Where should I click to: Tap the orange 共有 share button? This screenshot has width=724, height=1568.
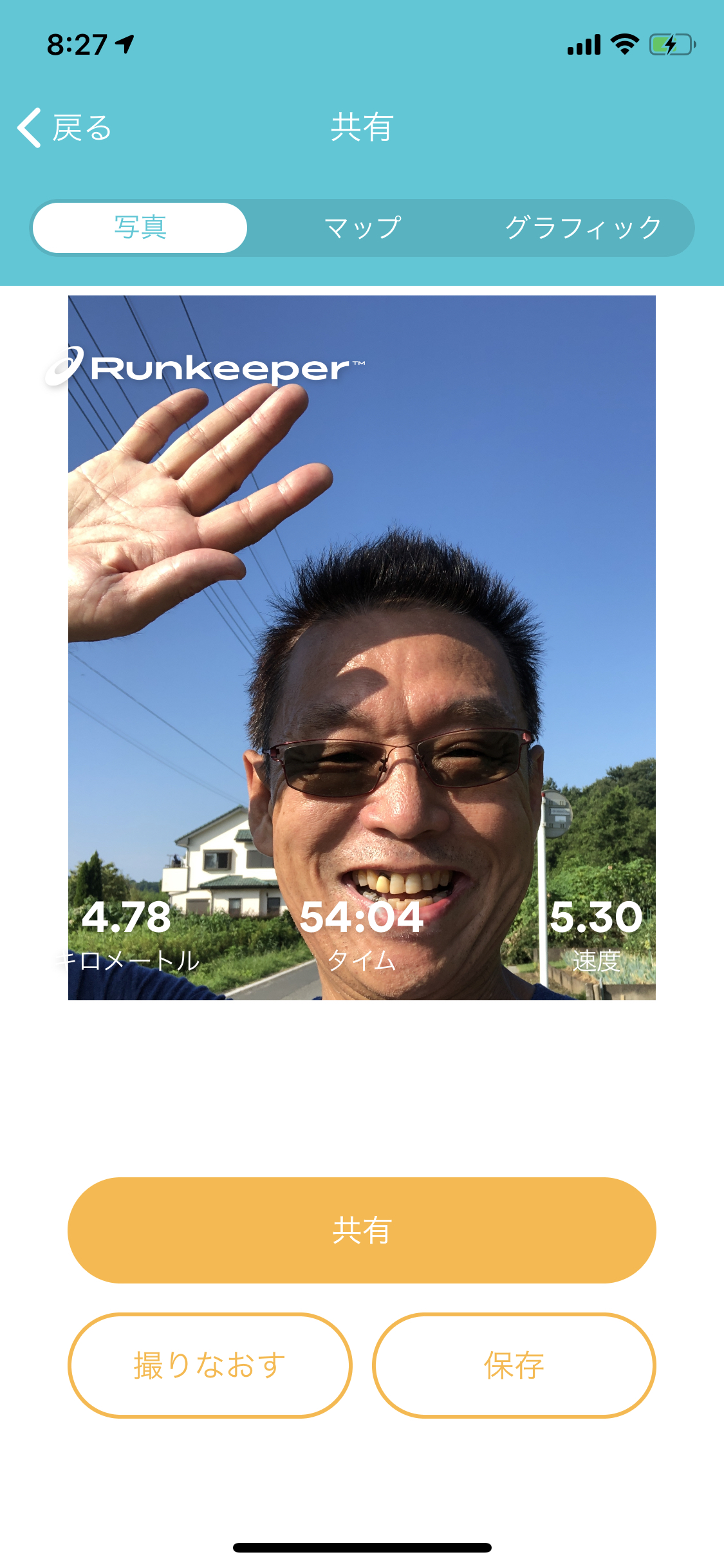pyautogui.click(x=362, y=1230)
